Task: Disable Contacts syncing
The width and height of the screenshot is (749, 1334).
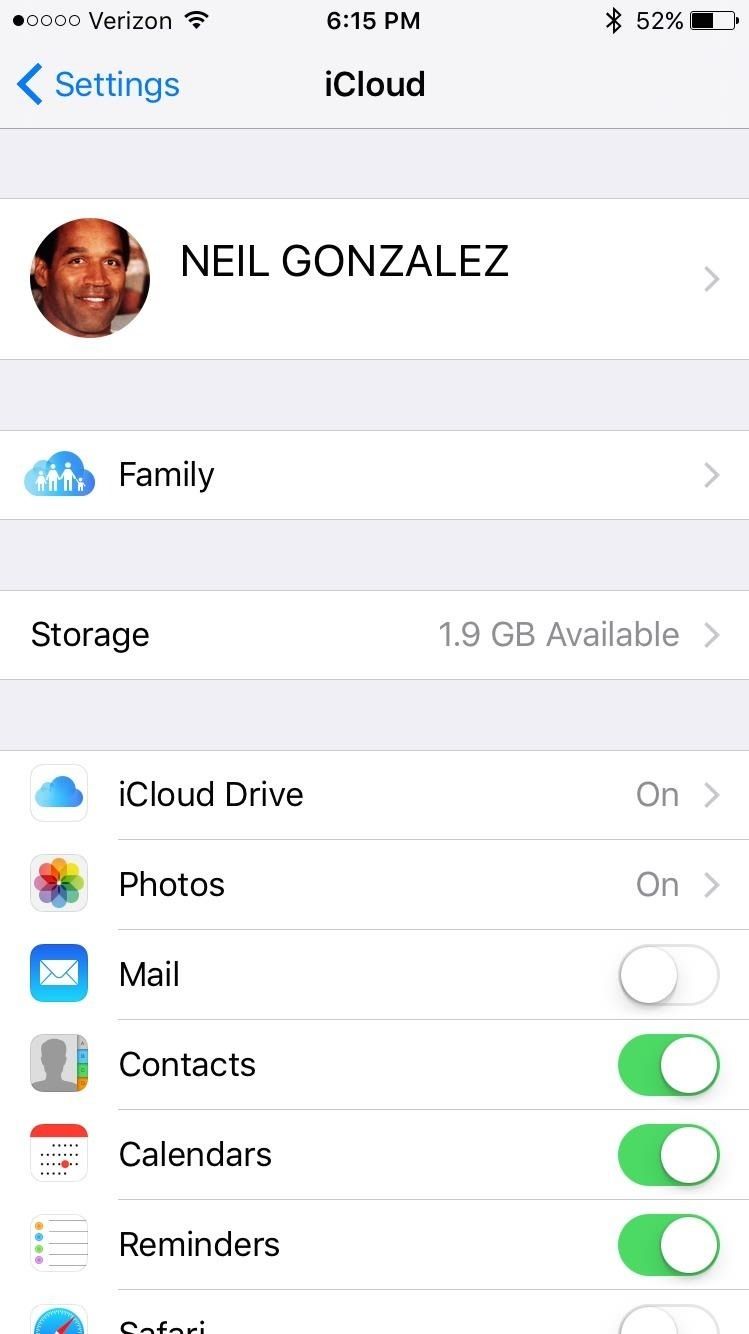Action: (x=668, y=1064)
